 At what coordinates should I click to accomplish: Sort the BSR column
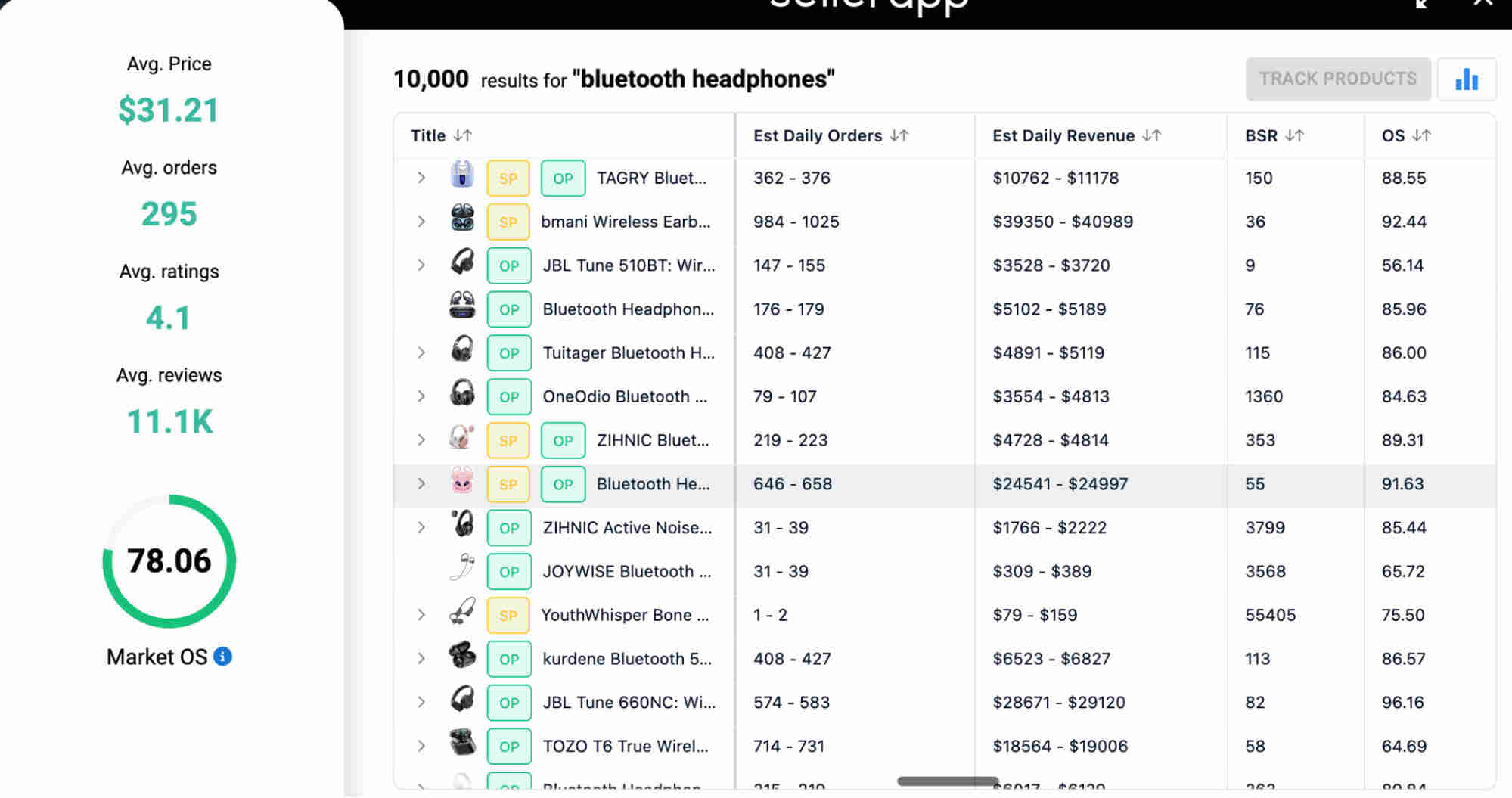1294,135
